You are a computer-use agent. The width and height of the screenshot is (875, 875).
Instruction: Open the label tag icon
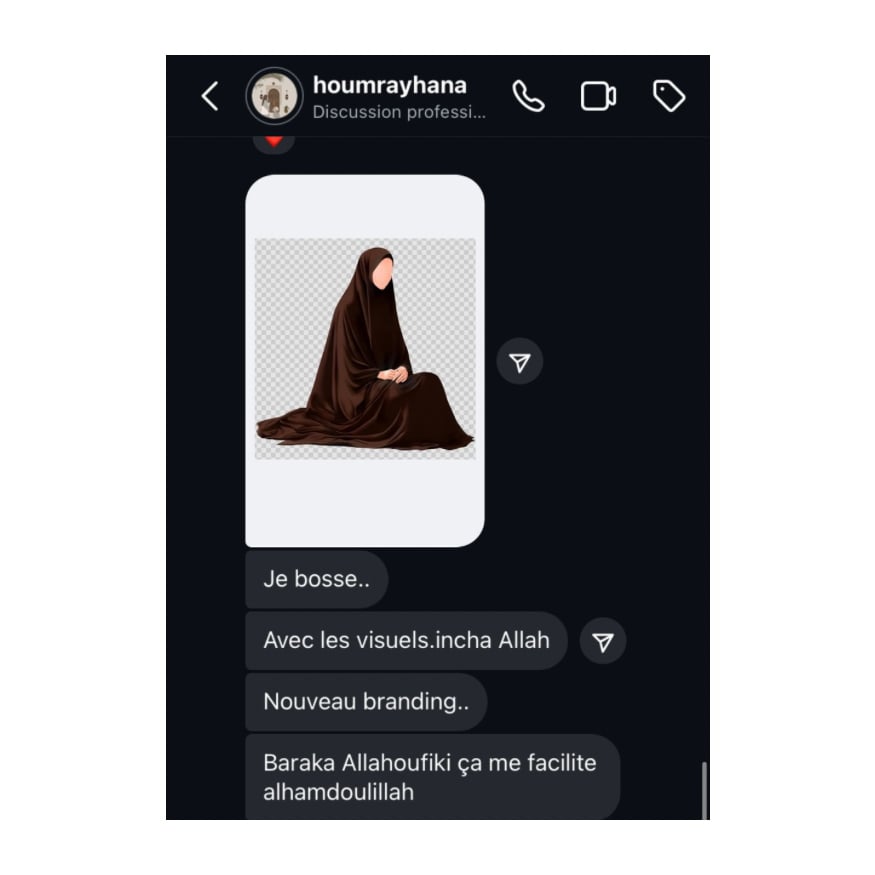(668, 96)
